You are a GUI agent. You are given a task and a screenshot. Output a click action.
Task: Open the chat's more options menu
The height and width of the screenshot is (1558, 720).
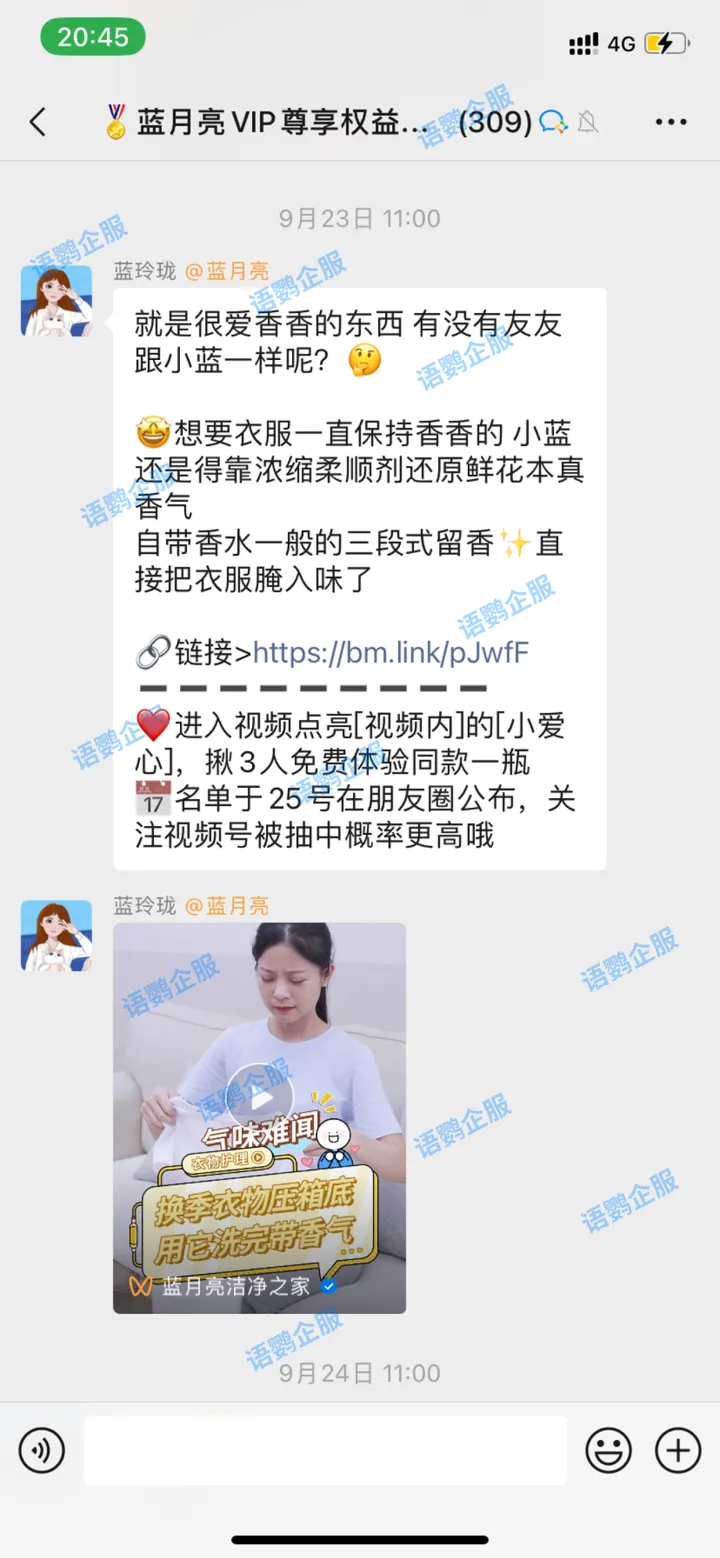(x=671, y=123)
